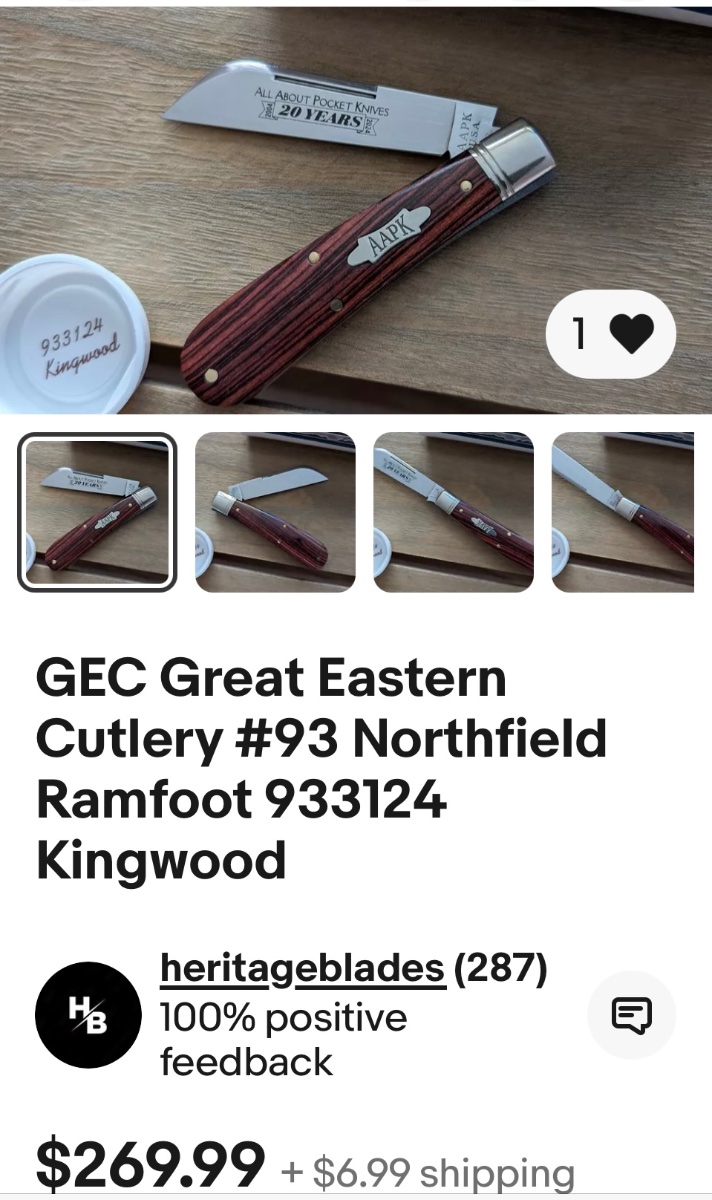The width and height of the screenshot is (712, 1200).
Task: Open the fourth photo thumbnail
Action: point(622,512)
